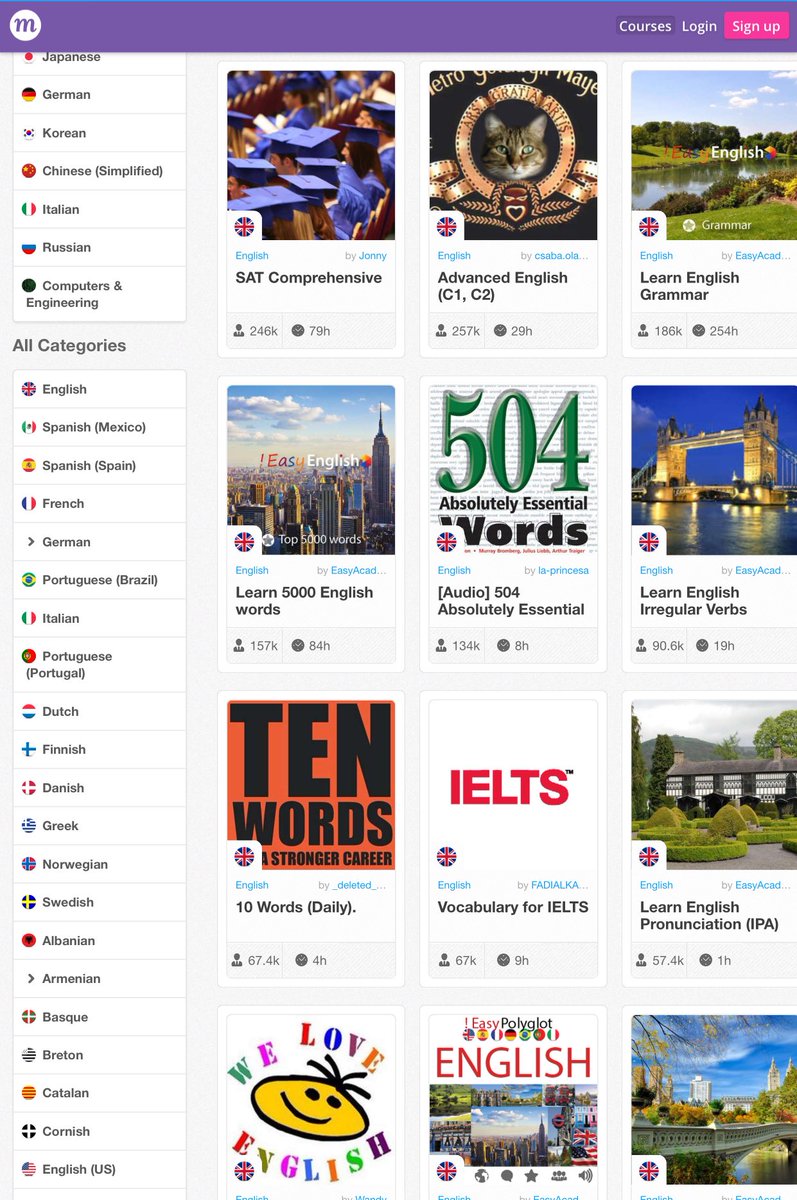Open 10 Words (Daily) course
797x1200 pixels.
tap(295, 907)
